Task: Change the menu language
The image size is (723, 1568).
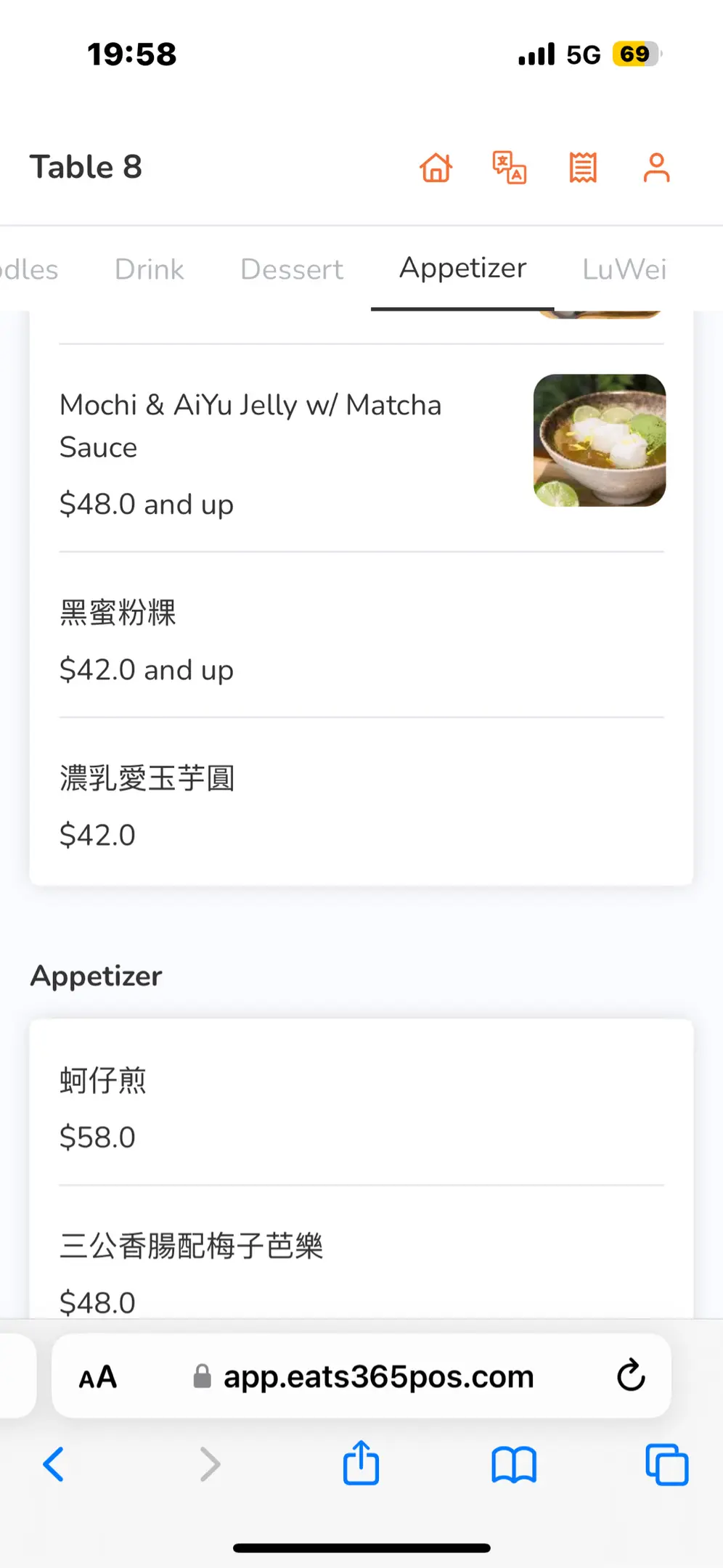Action: [510, 168]
